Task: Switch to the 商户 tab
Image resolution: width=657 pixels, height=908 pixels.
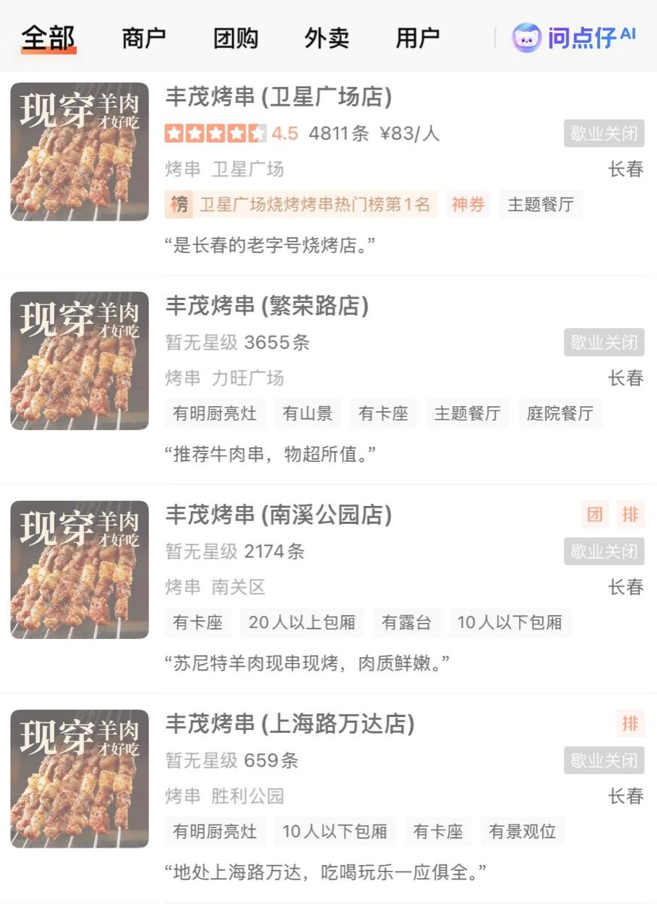Action: pos(143,38)
